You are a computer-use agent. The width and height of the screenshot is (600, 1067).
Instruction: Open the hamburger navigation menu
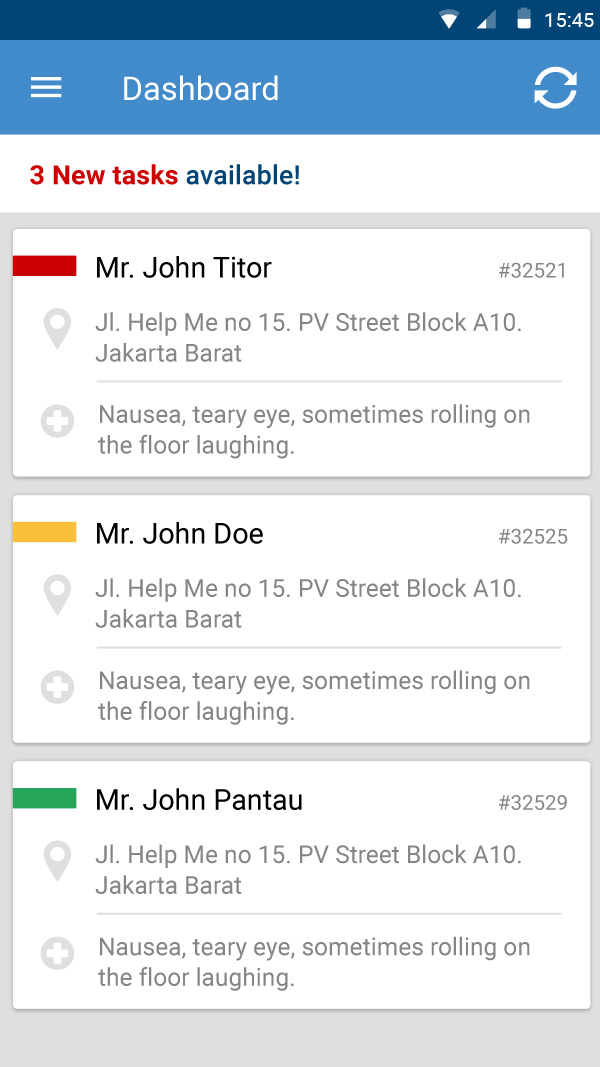[x=46, y=88]
